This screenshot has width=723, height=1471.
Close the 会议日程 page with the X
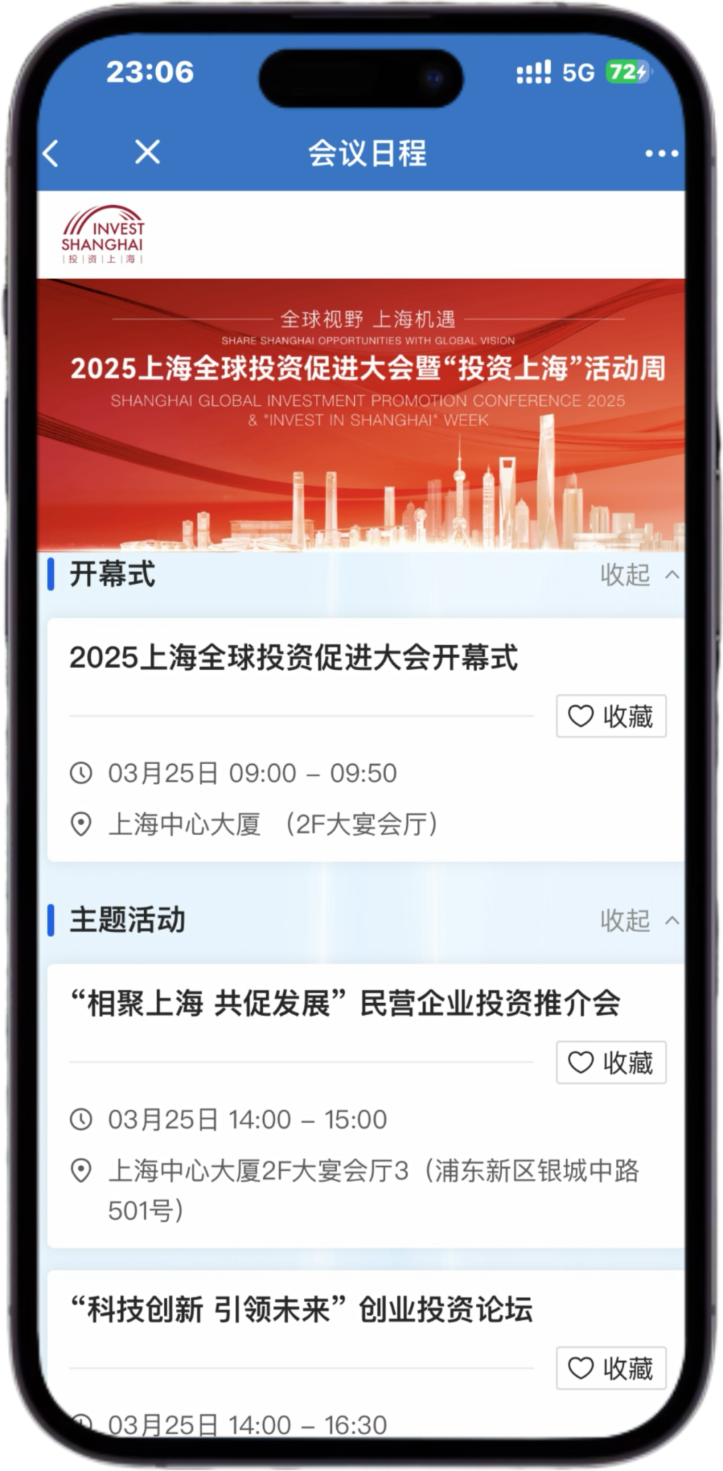[x=147, y=152]
